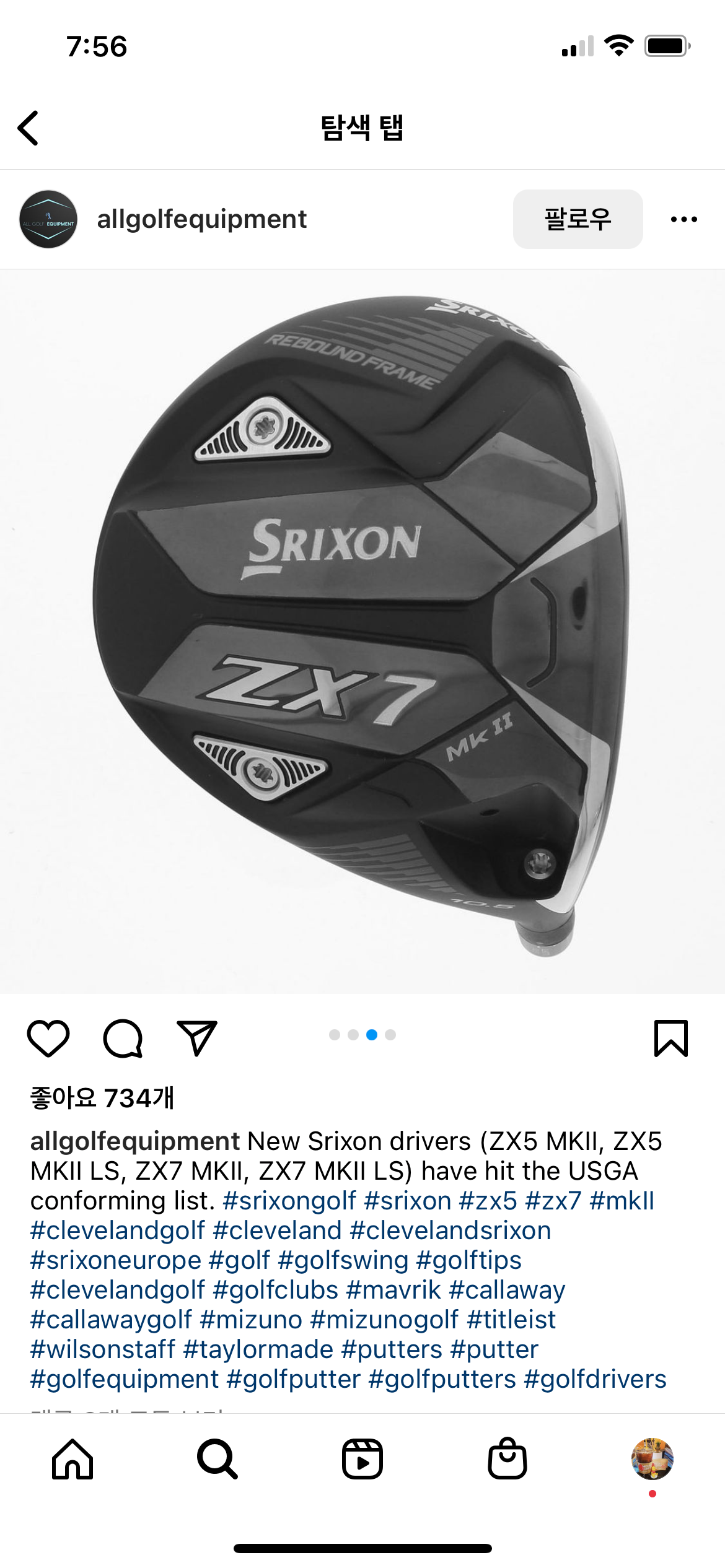Open allgolfequipment username in the post header
The width and height of the screenshot is (725, 1568).
coord(201,219)
